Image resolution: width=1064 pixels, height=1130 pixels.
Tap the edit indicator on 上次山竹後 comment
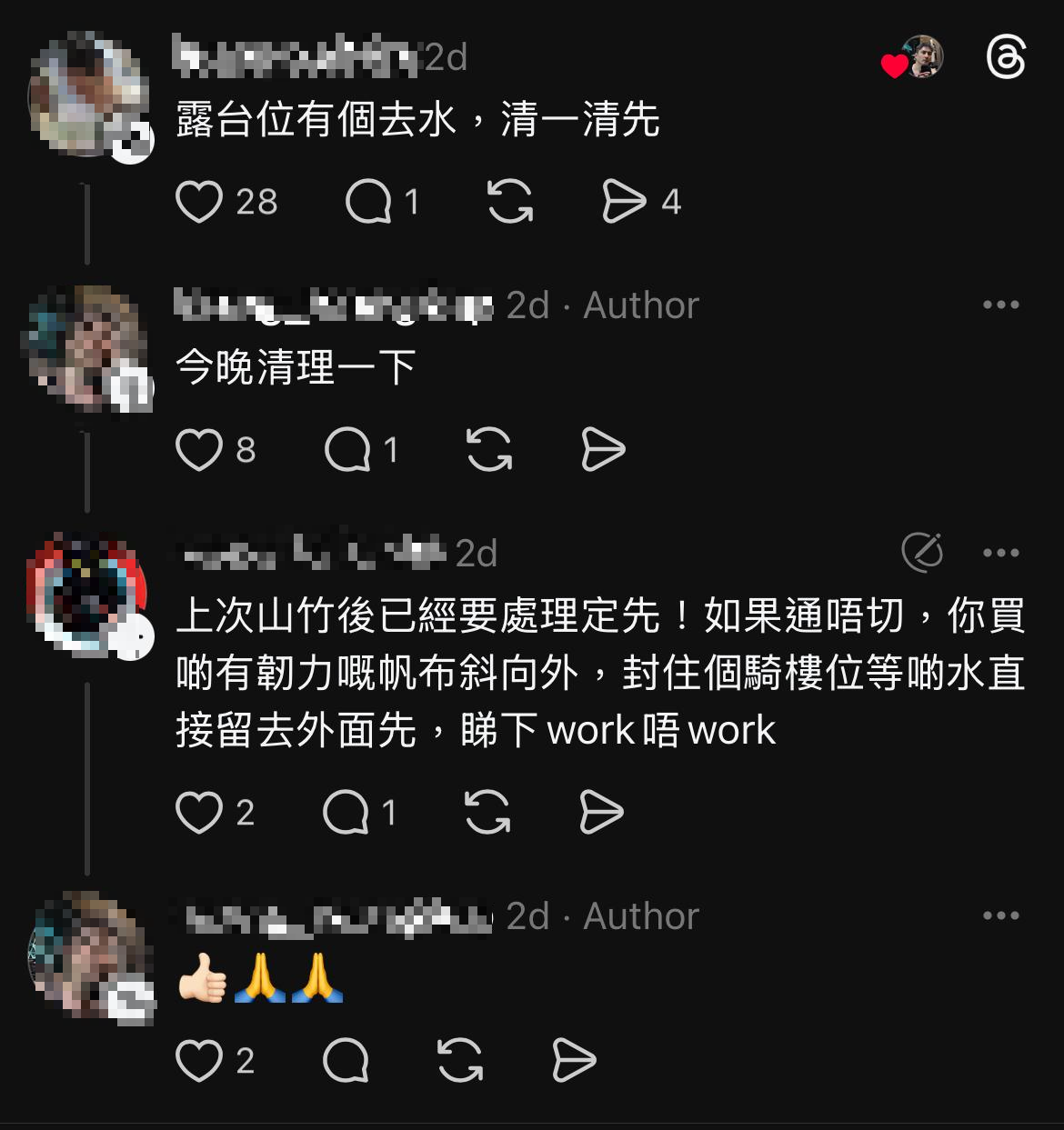coord(922,552)
